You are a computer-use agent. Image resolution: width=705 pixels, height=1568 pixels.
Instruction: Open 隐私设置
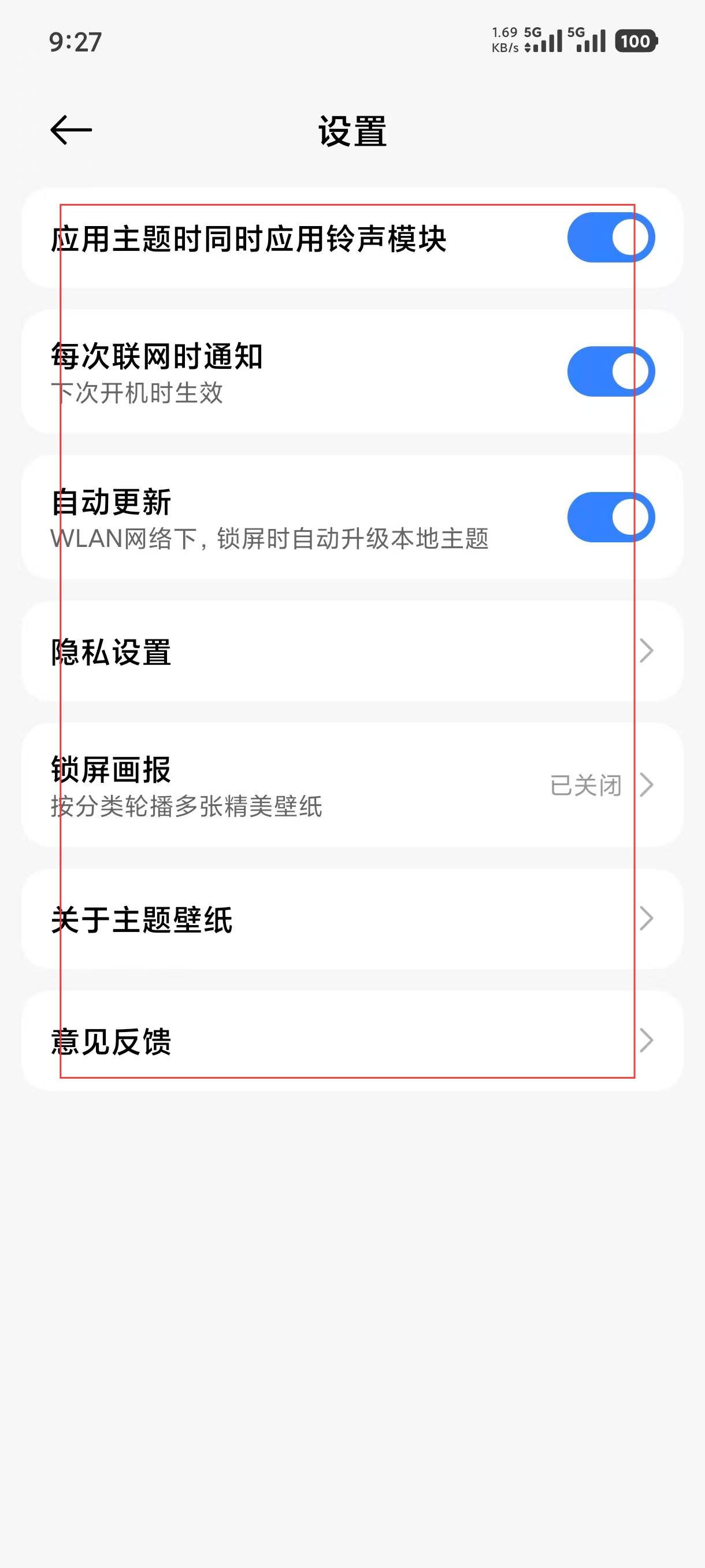point(351,651)
